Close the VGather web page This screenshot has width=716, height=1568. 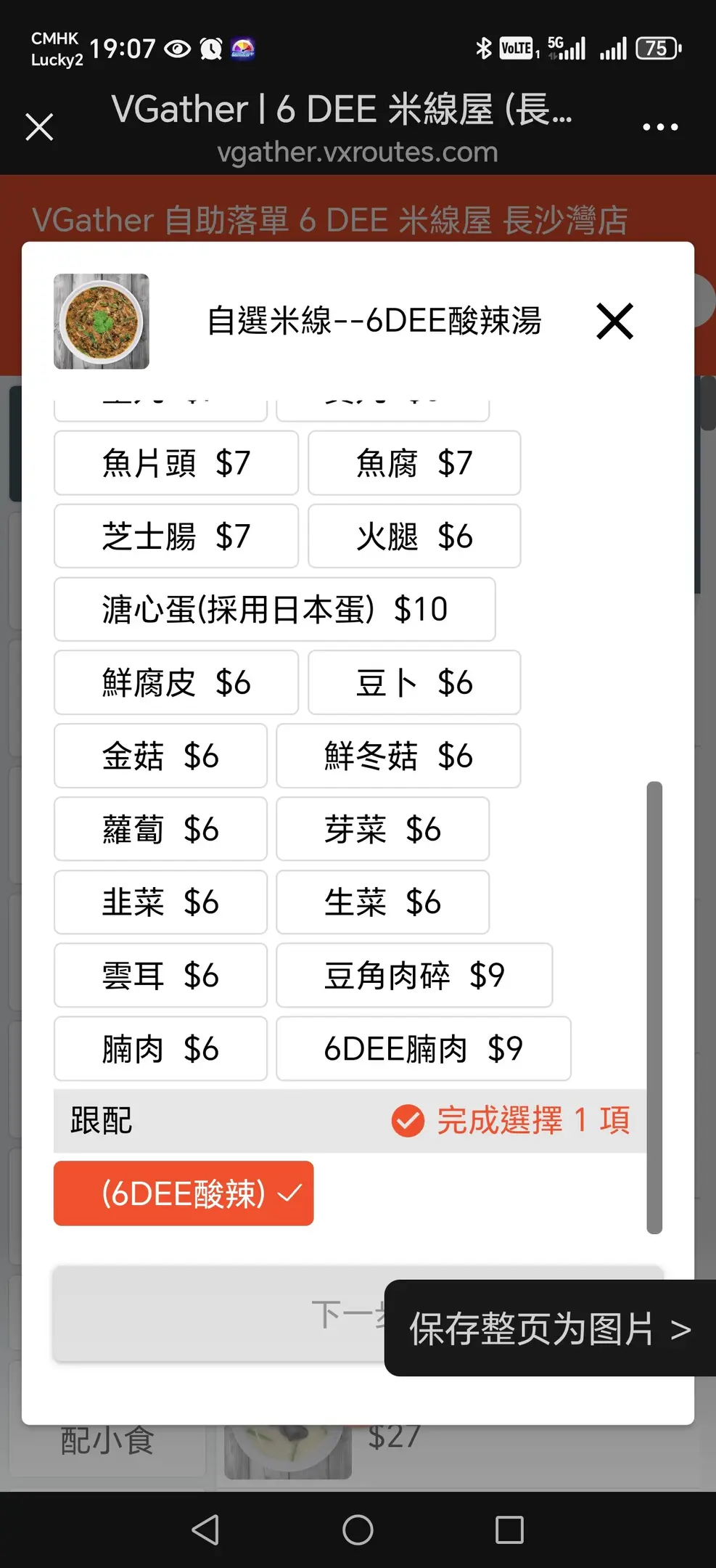[39, 127]
